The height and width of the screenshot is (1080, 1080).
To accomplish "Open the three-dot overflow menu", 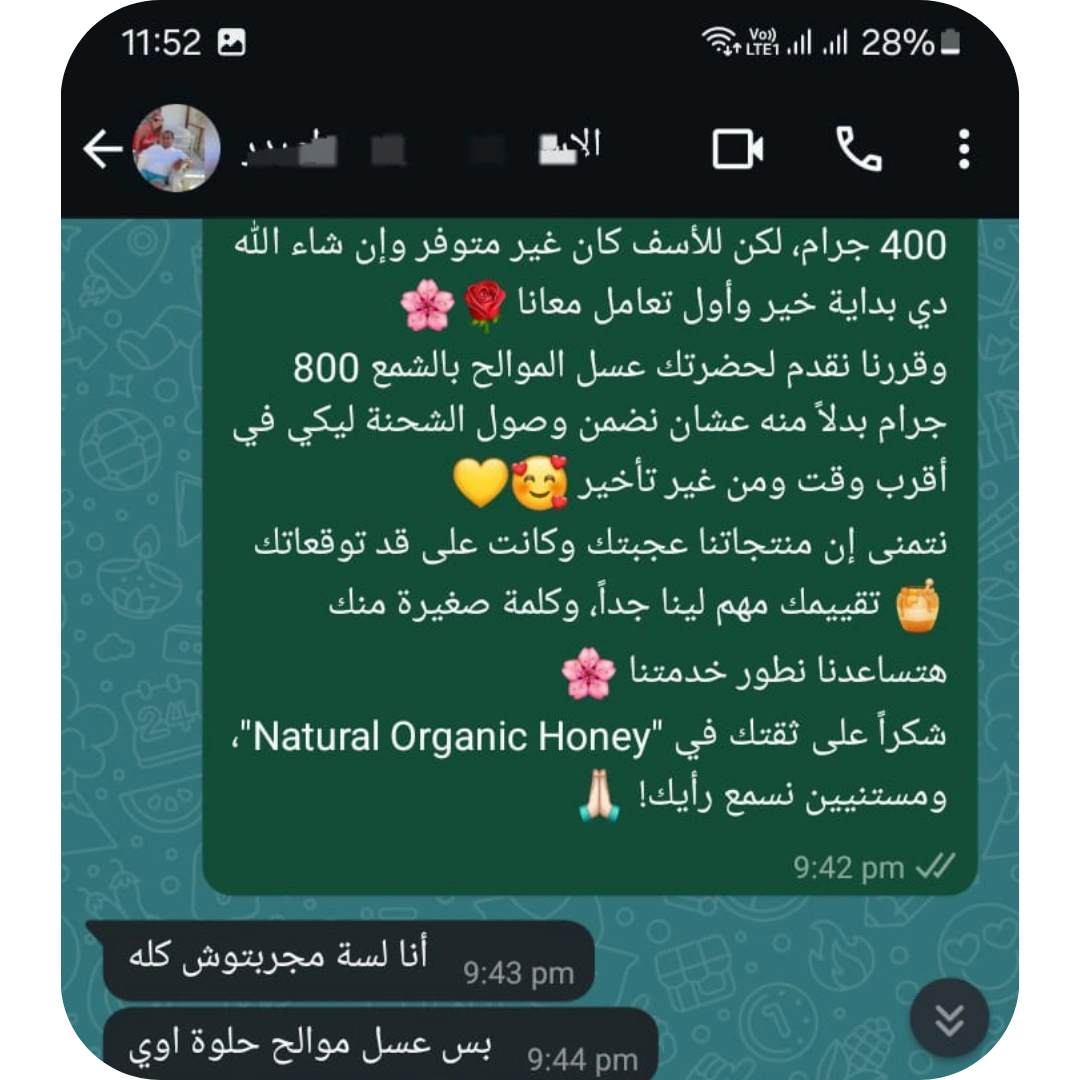I will pyautogui.click(x=963, y=150).
